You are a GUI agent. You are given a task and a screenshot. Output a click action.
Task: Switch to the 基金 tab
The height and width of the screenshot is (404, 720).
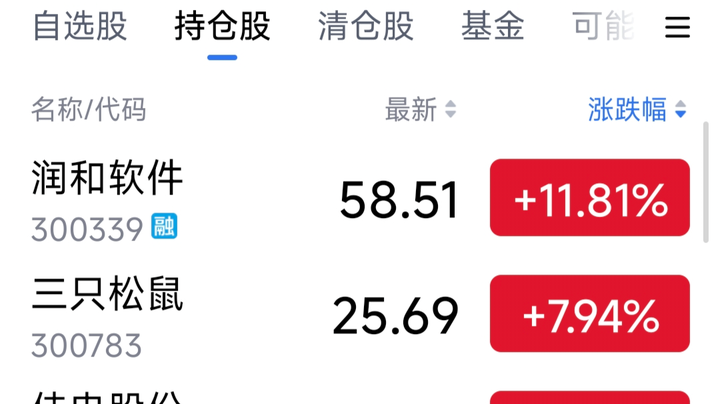click(493, 26)
